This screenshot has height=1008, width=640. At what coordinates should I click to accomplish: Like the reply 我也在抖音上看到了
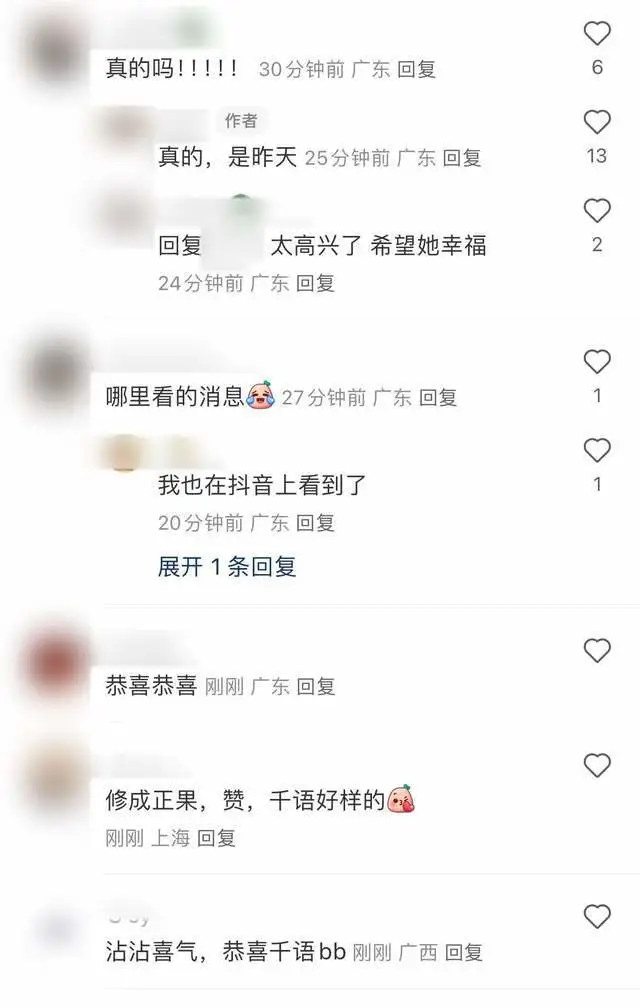[x=597, y=451]
